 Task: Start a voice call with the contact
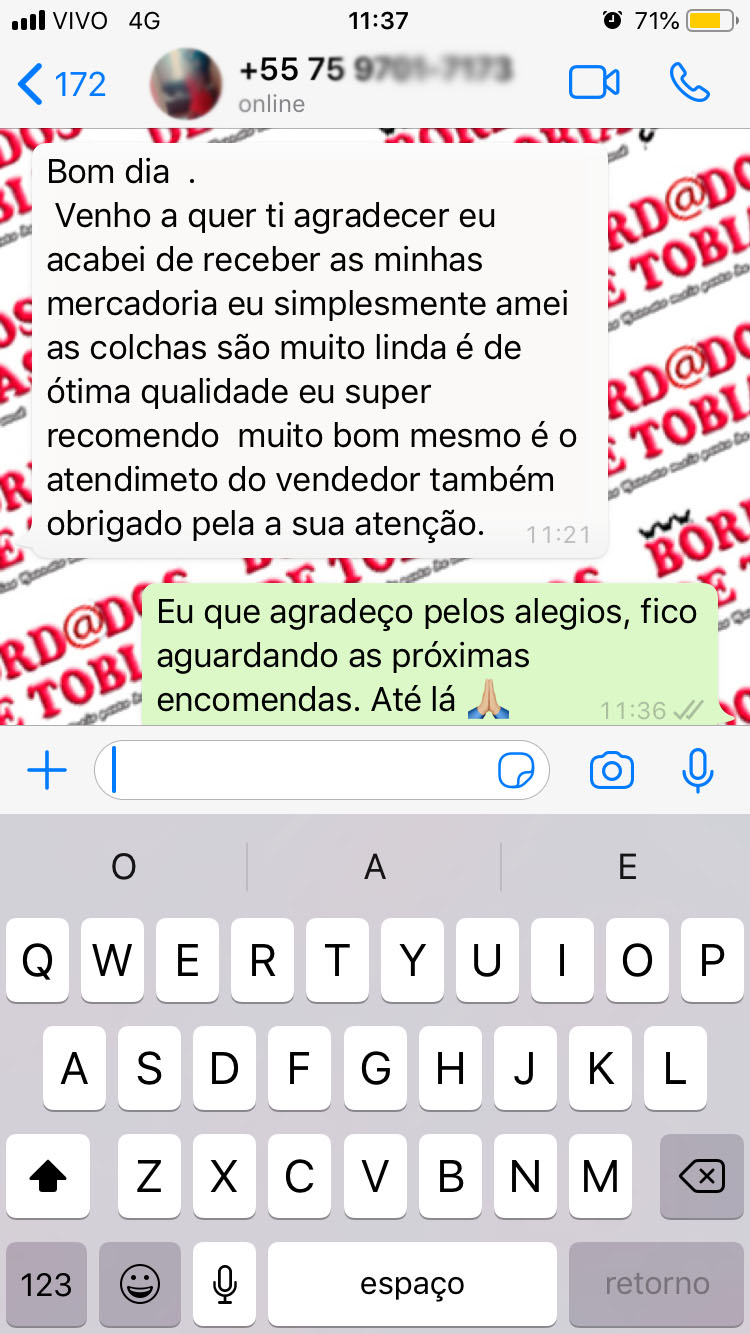click(x=689, y=83)
